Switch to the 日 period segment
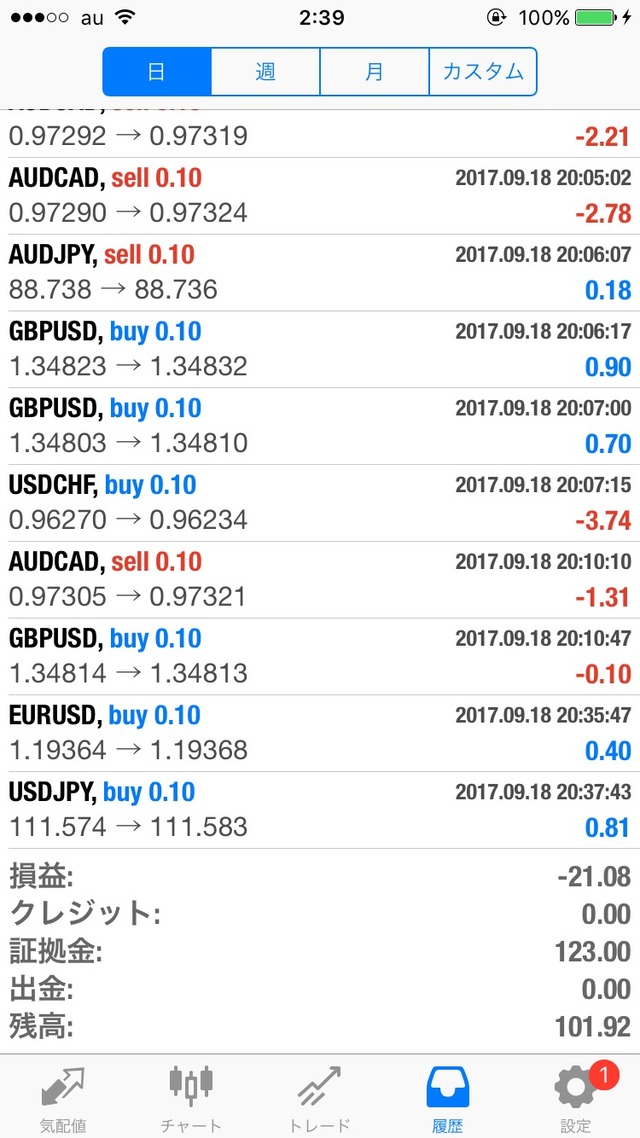 click(x=157, y=72)
